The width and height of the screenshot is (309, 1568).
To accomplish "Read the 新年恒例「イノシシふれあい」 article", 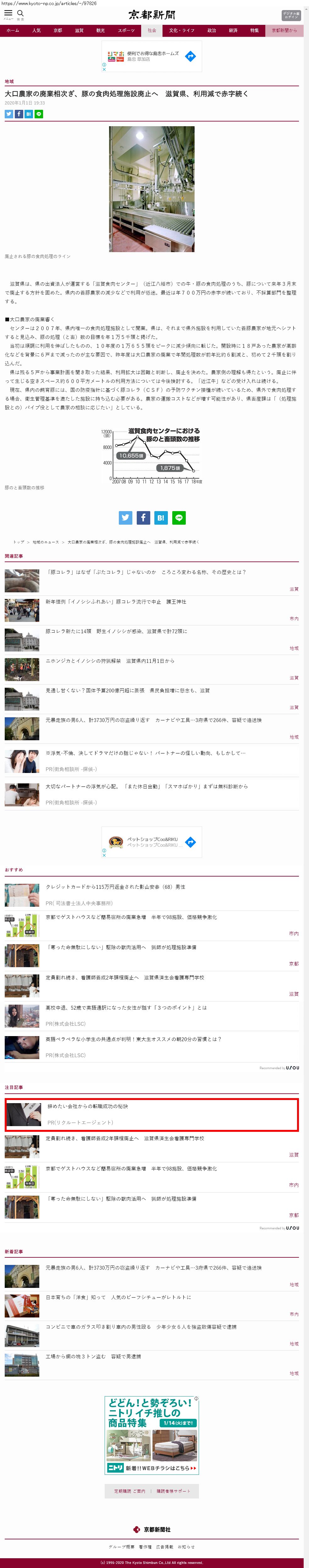I will [116, 601].
